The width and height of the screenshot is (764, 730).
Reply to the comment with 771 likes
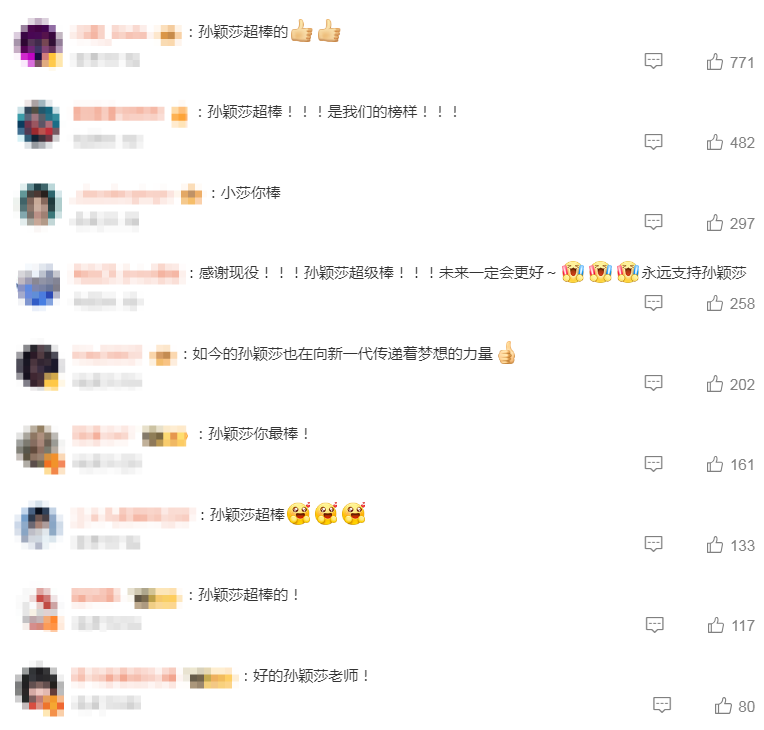(653, 61)
